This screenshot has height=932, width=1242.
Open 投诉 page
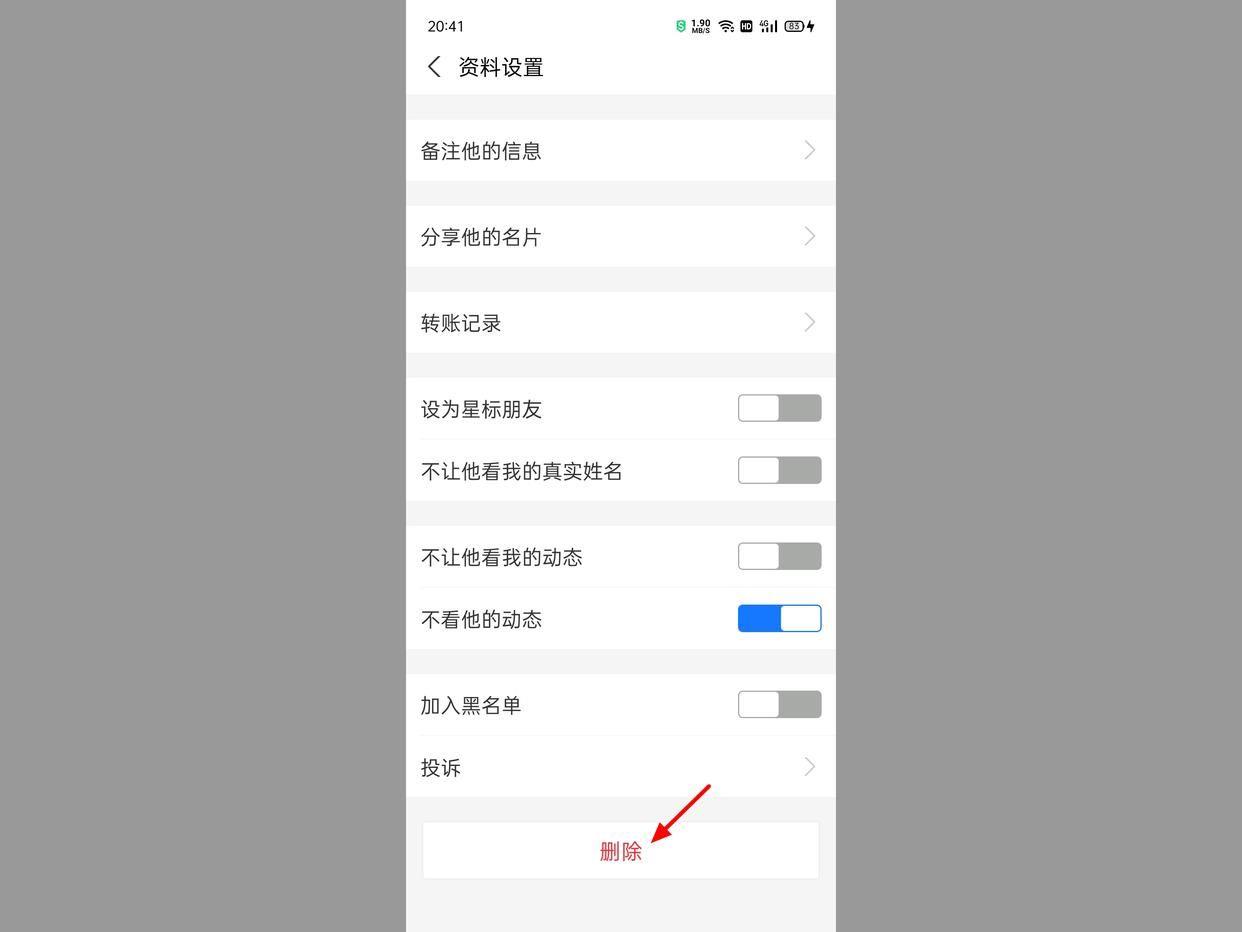(620, 767)
